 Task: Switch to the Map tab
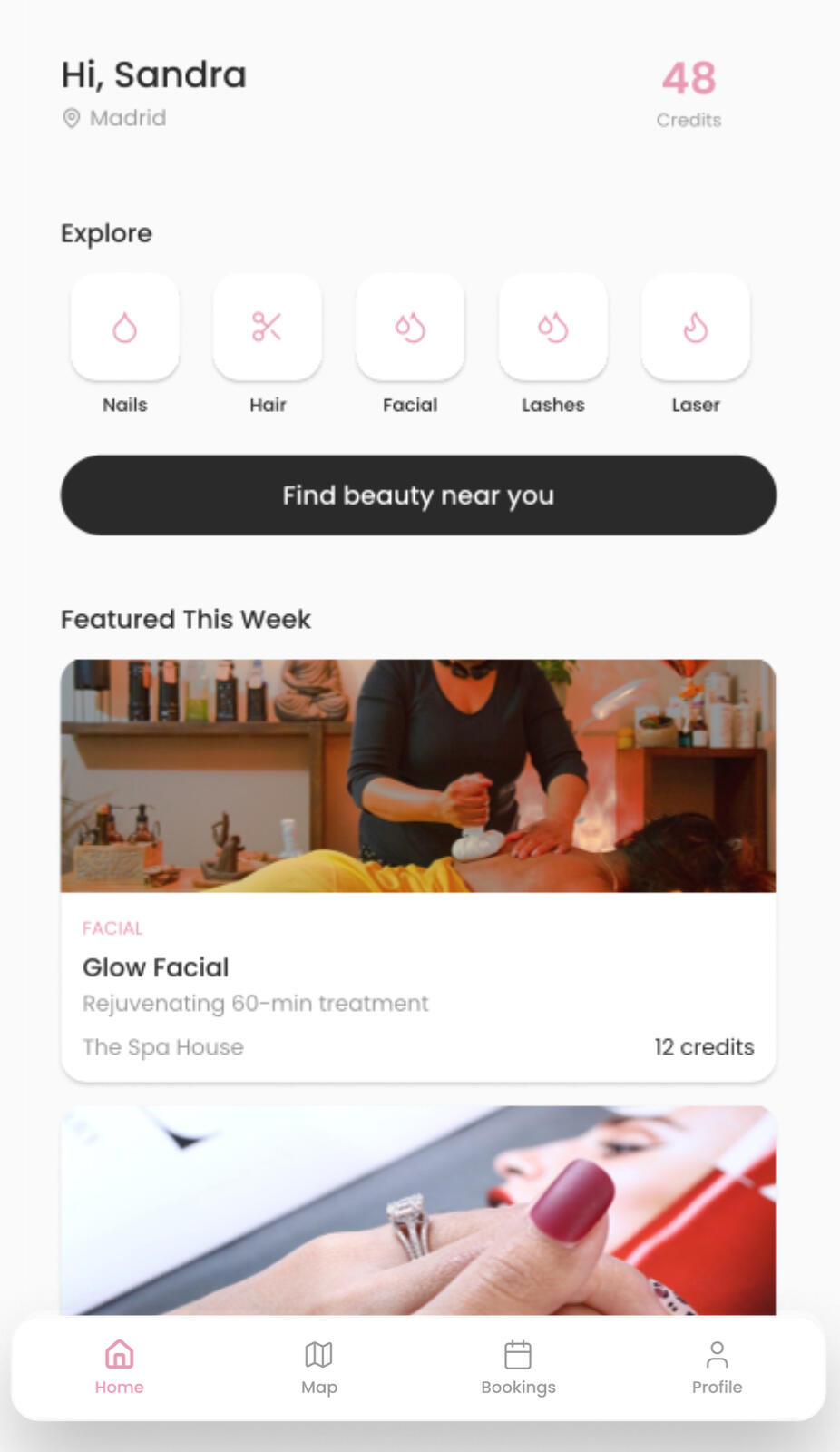pyautogui.click(x=319, y=1367)
